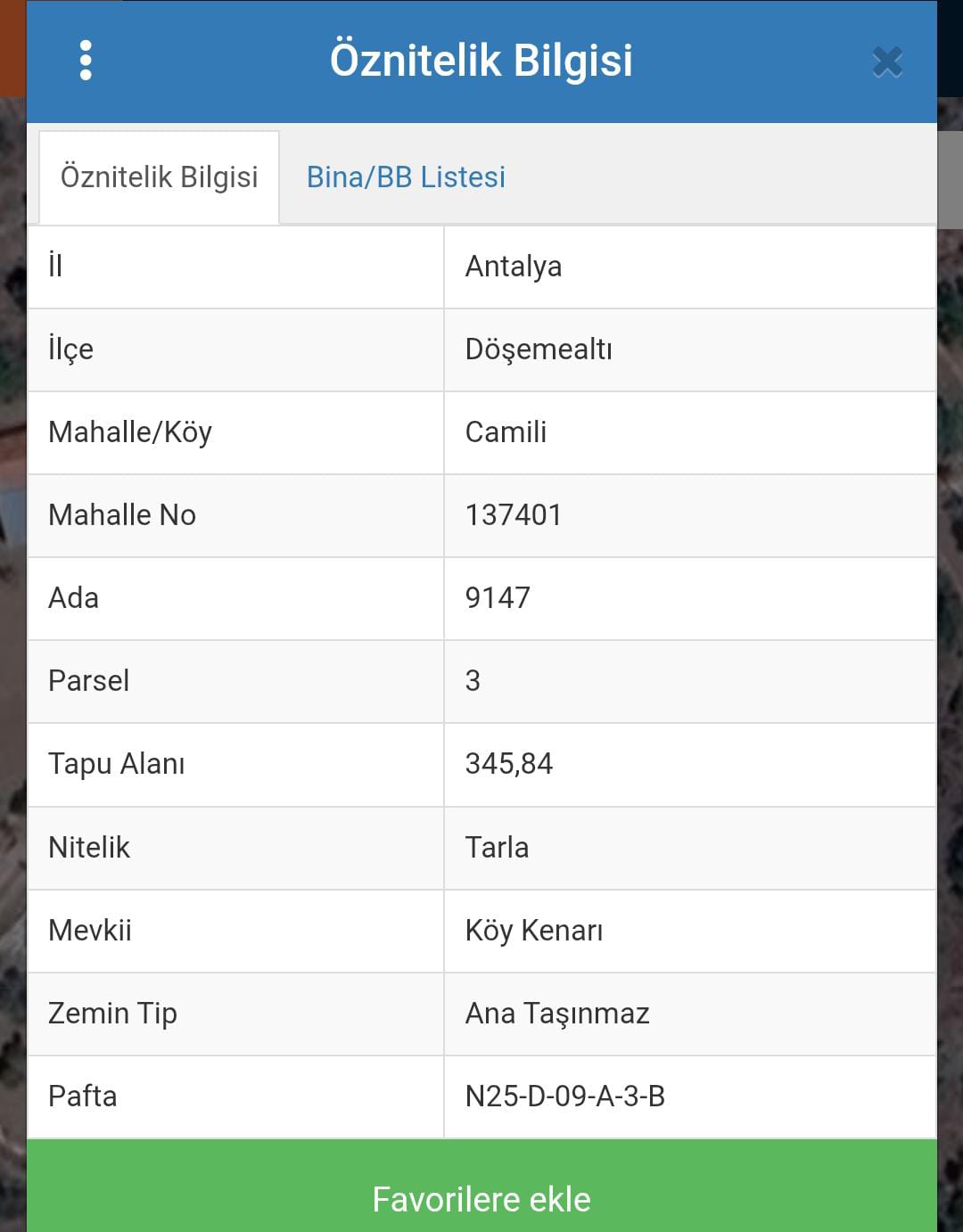The height and width of the screenshot is (1232, 963).
Task: Close the Öznitelik Bilgisi dialog
Action: [887, 62]
